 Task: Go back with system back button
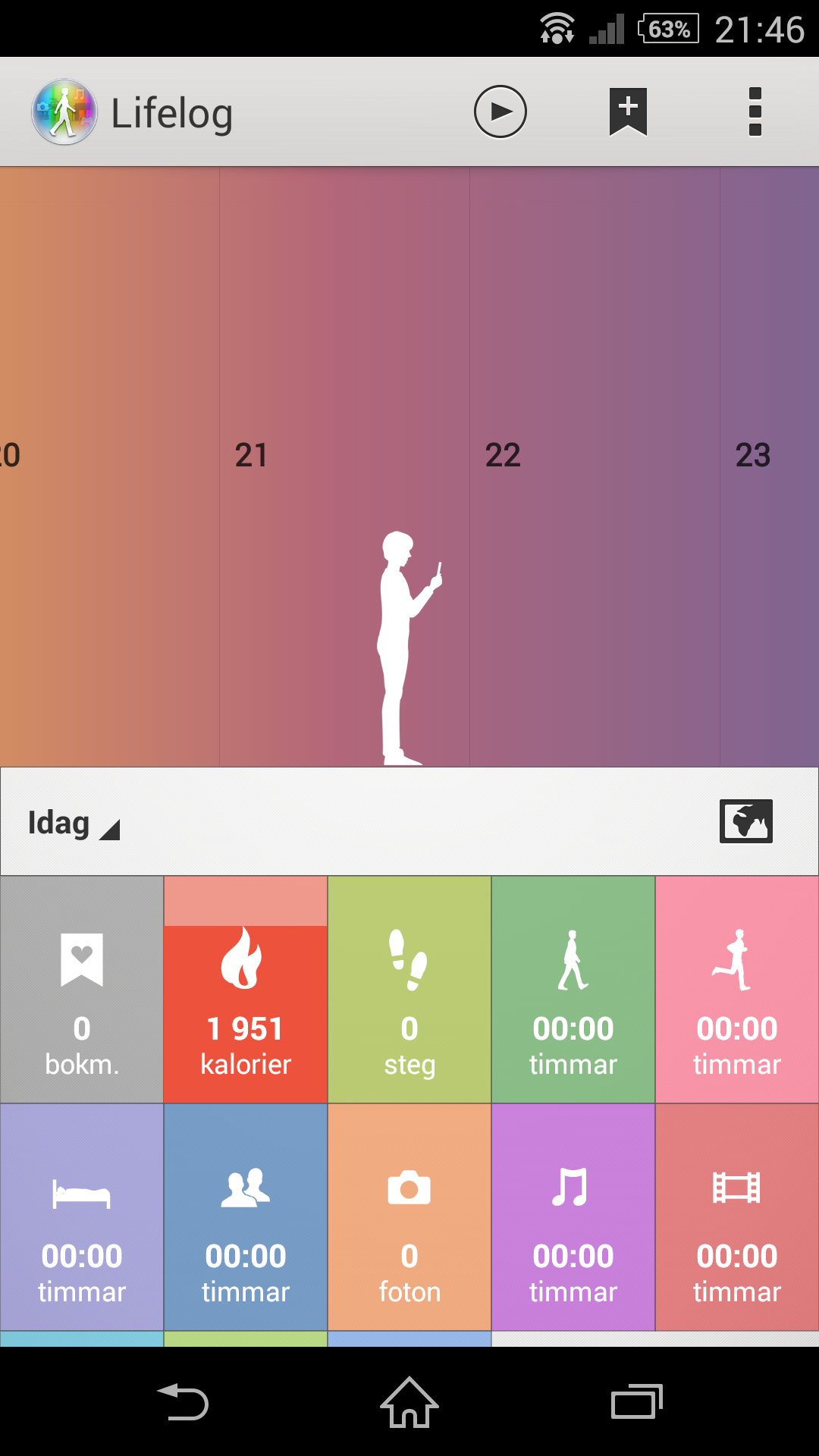point(183,1401)
